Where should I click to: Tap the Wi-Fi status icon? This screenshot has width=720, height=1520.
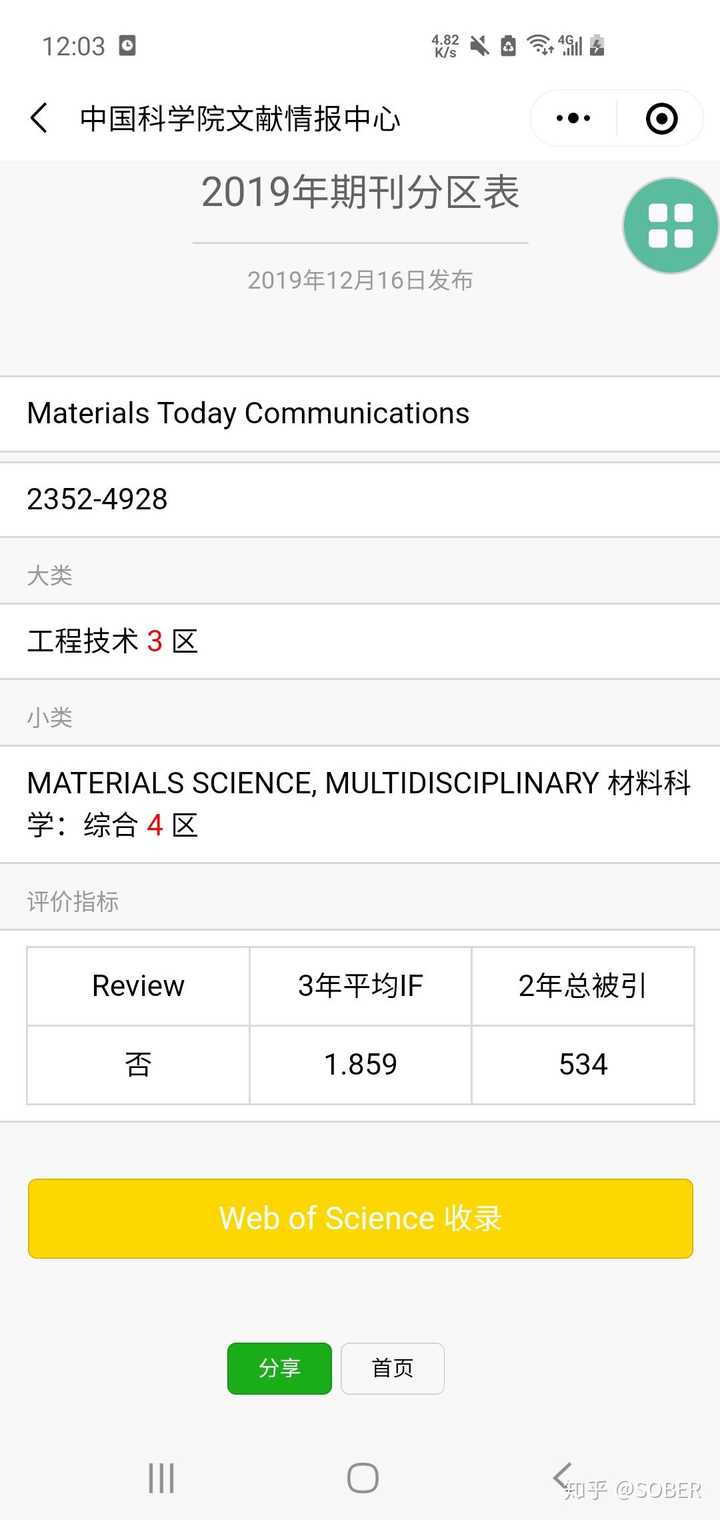click(537, 44)
